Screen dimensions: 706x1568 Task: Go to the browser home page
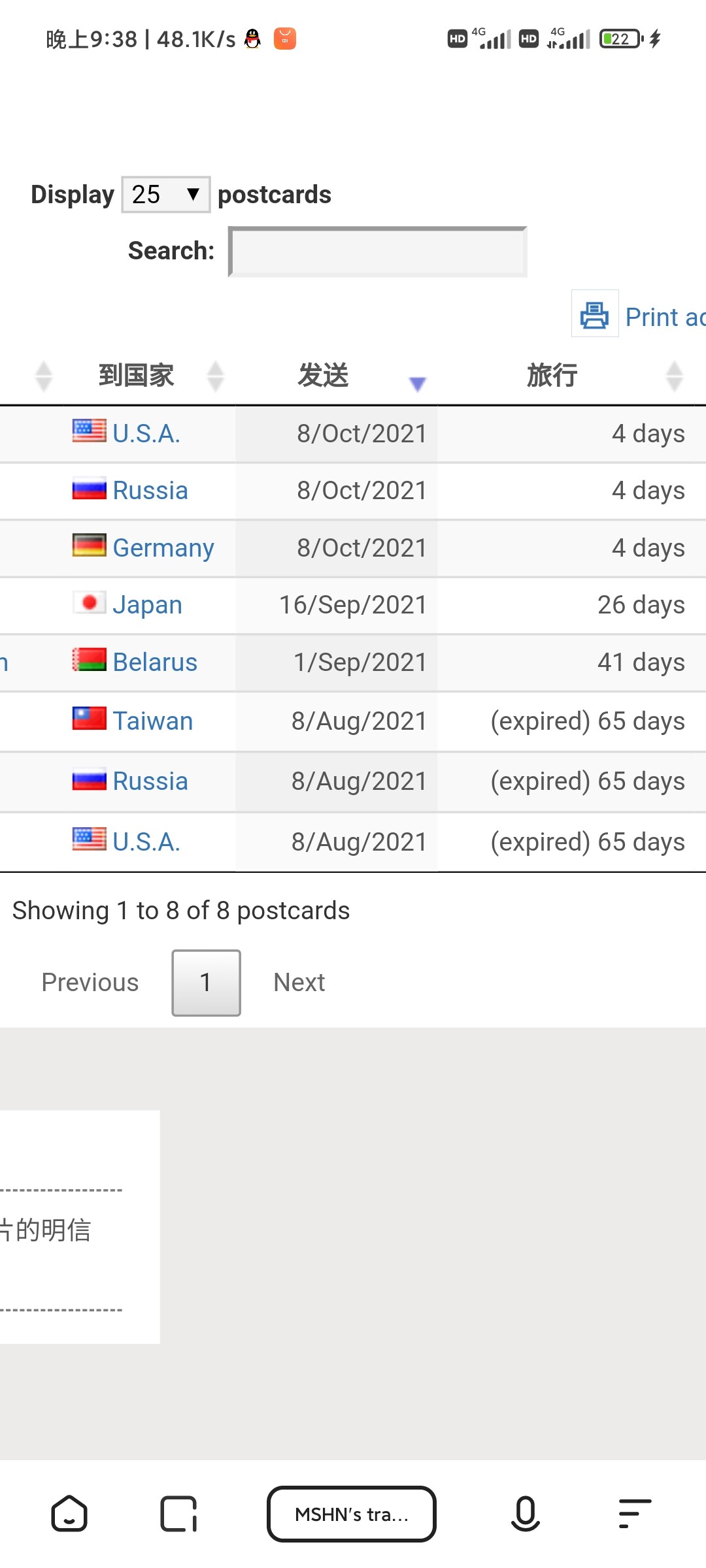(69, 1514)
